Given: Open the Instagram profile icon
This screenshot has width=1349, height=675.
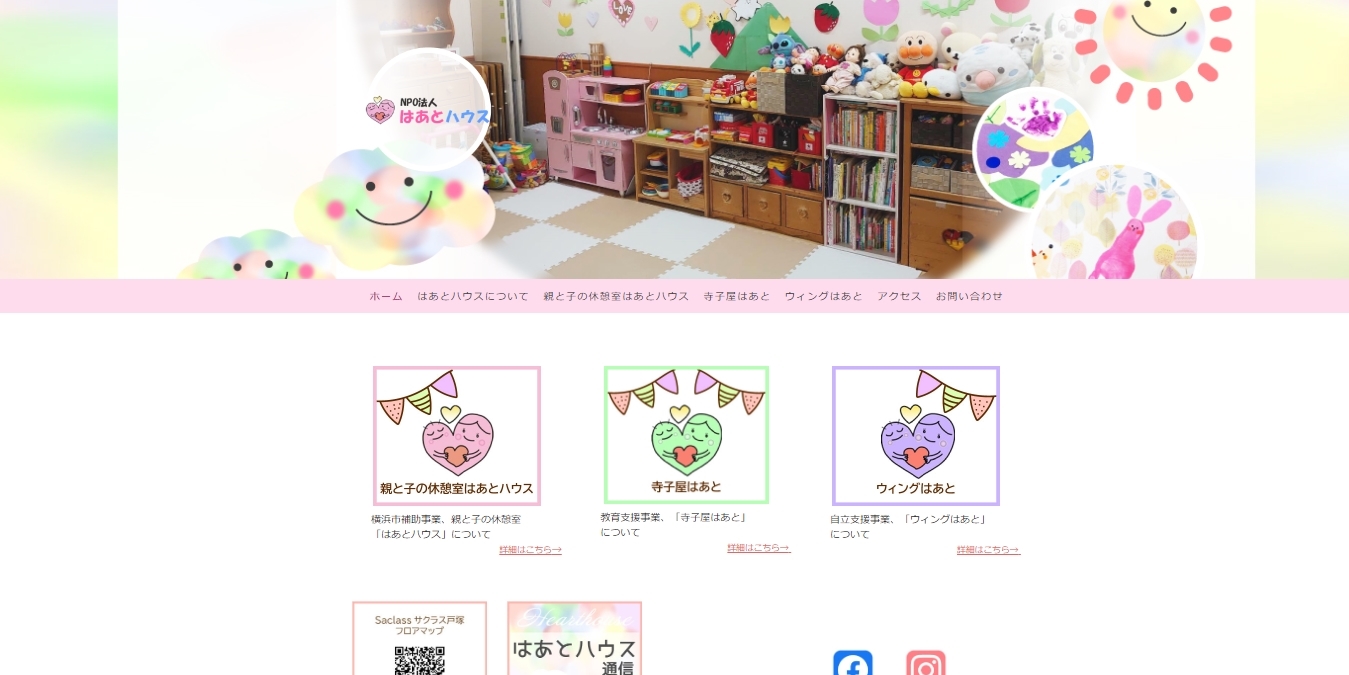Looking at the screenshot, I should pos(926,664).
